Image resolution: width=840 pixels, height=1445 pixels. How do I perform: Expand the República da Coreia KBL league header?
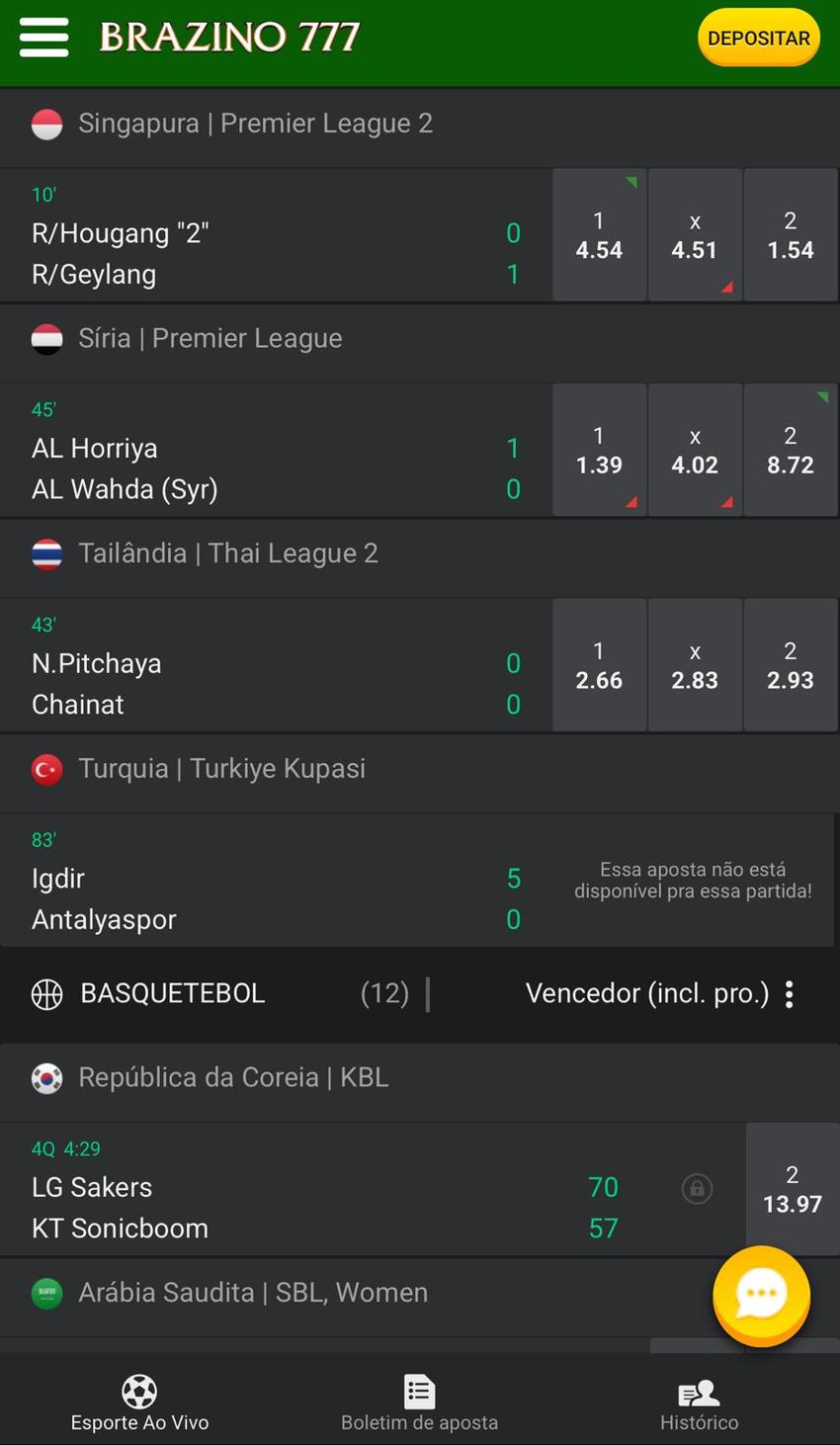pyautogui.click(x=233, y=1076)
